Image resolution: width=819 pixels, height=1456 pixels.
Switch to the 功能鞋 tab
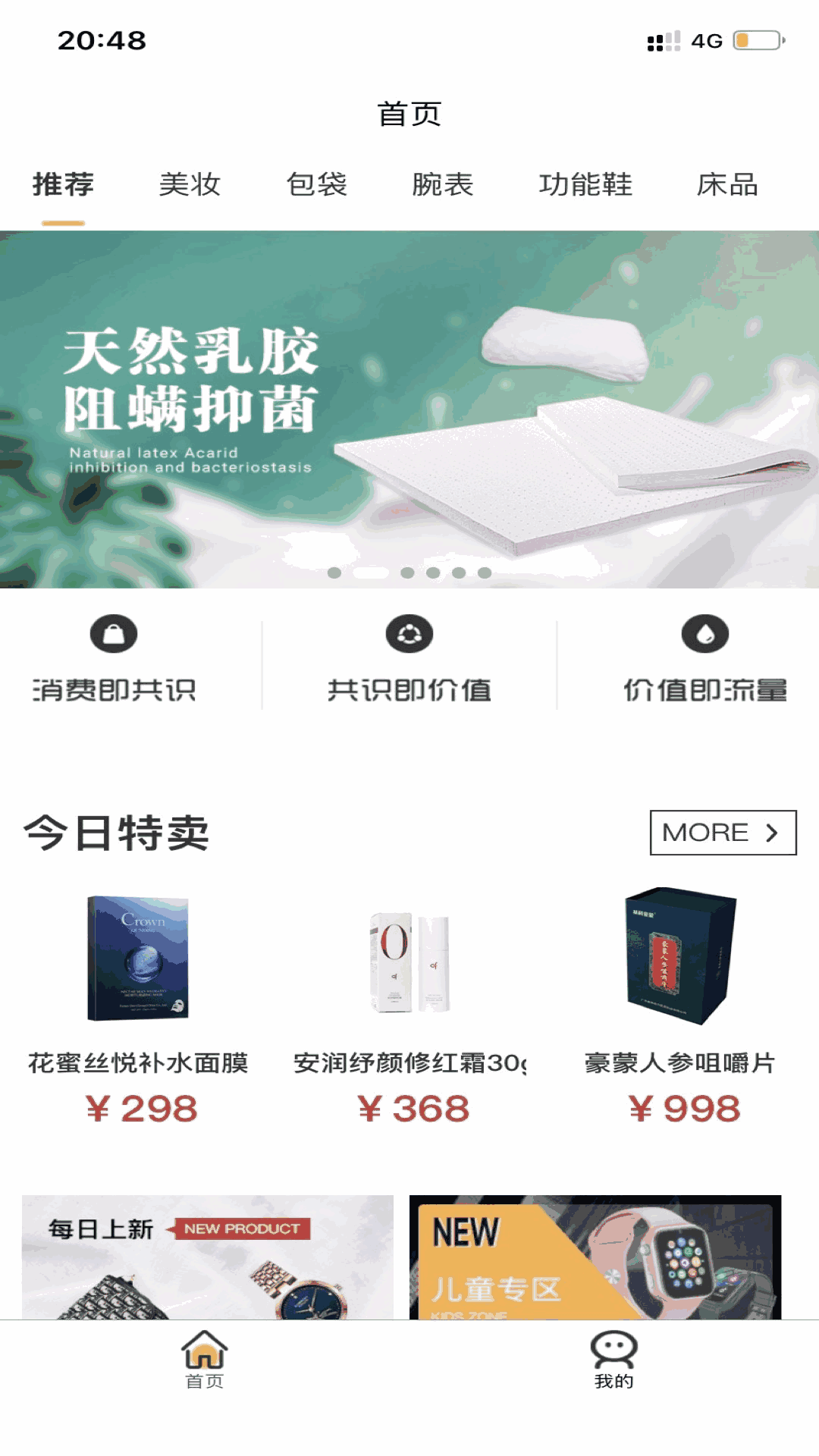tap(585, 185)
